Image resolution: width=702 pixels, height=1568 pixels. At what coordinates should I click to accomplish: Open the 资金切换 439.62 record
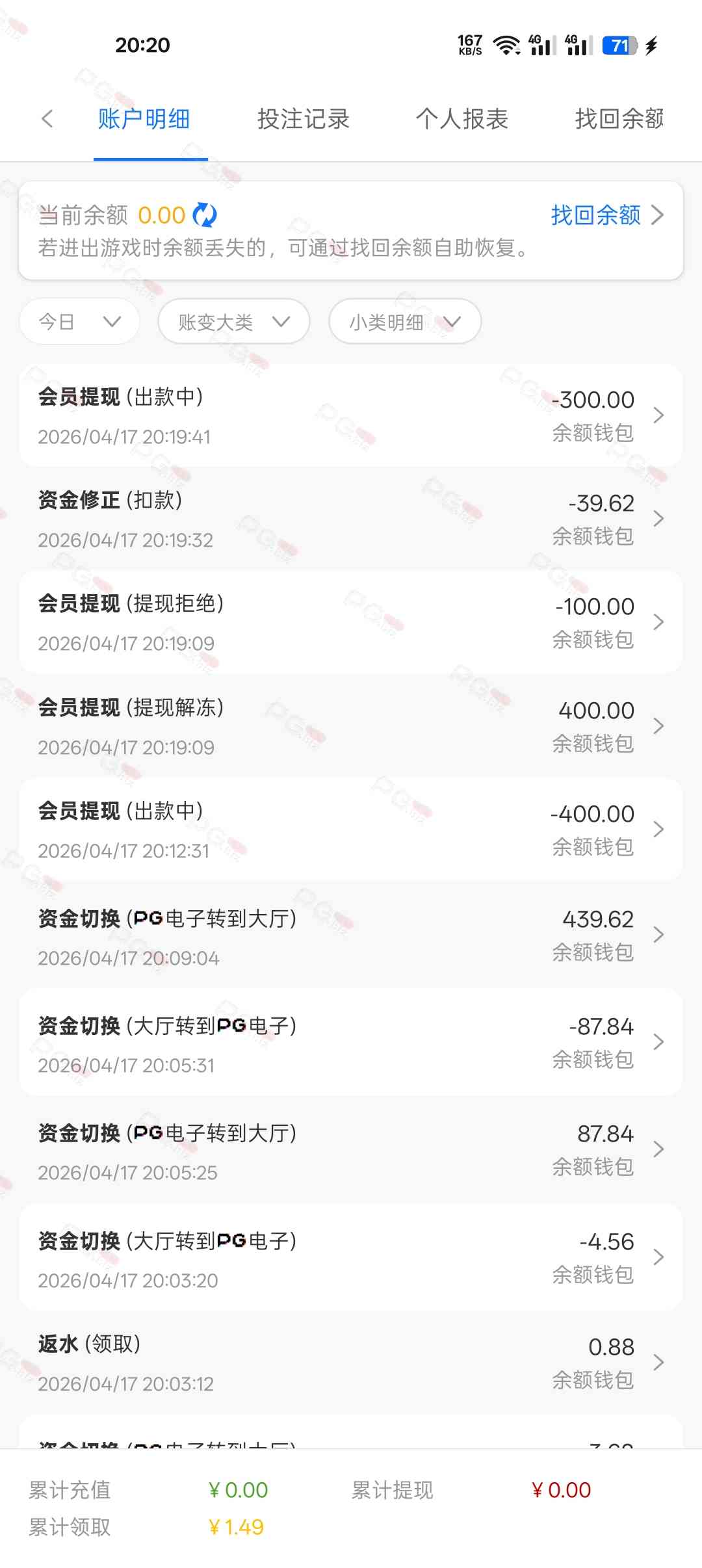(351, 935)
